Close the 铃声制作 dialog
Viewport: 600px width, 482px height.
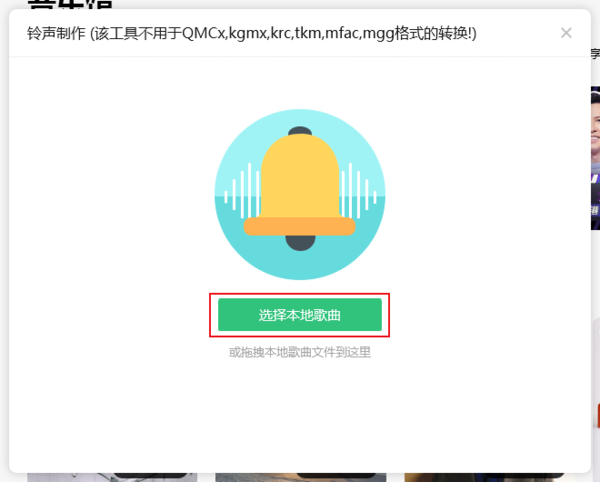[566, 33]
